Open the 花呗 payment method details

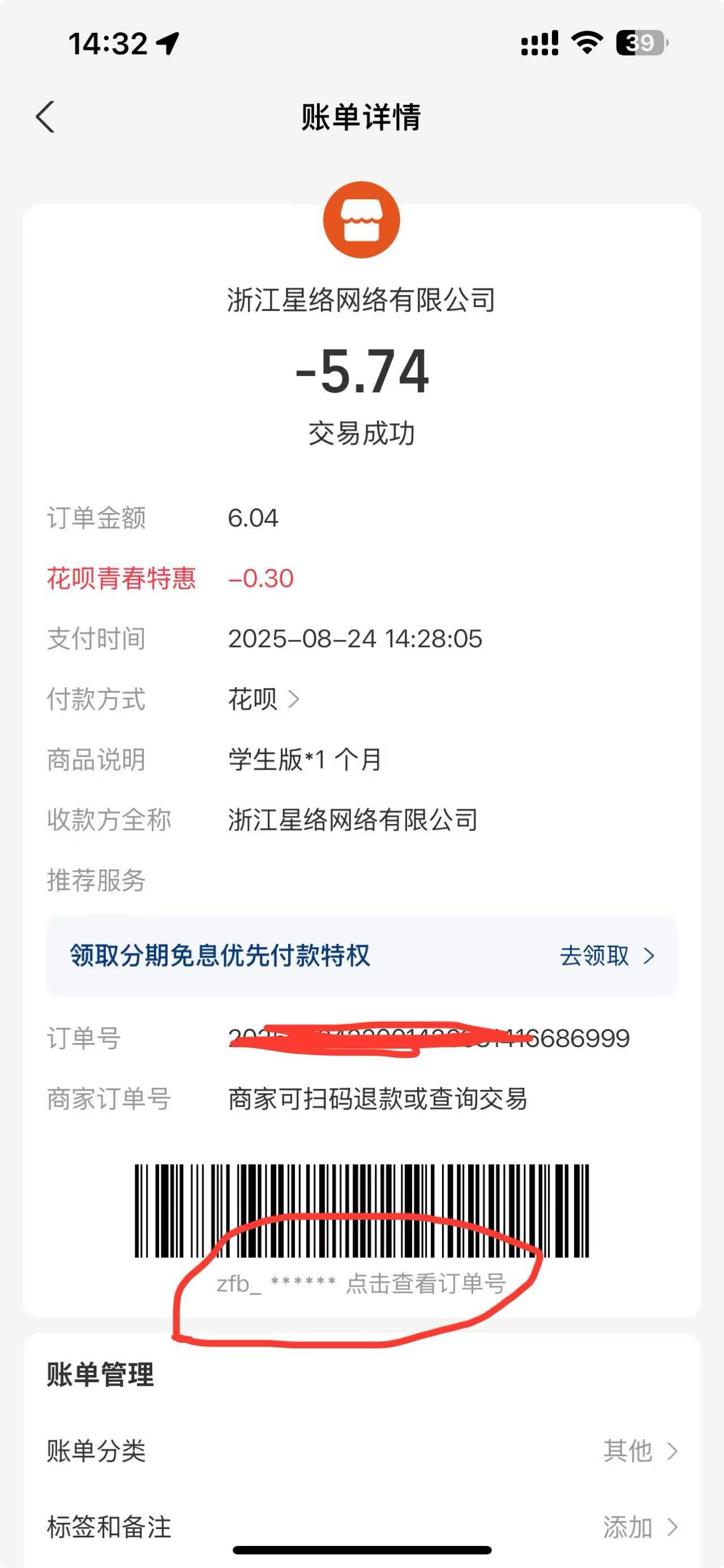(263, 699)
